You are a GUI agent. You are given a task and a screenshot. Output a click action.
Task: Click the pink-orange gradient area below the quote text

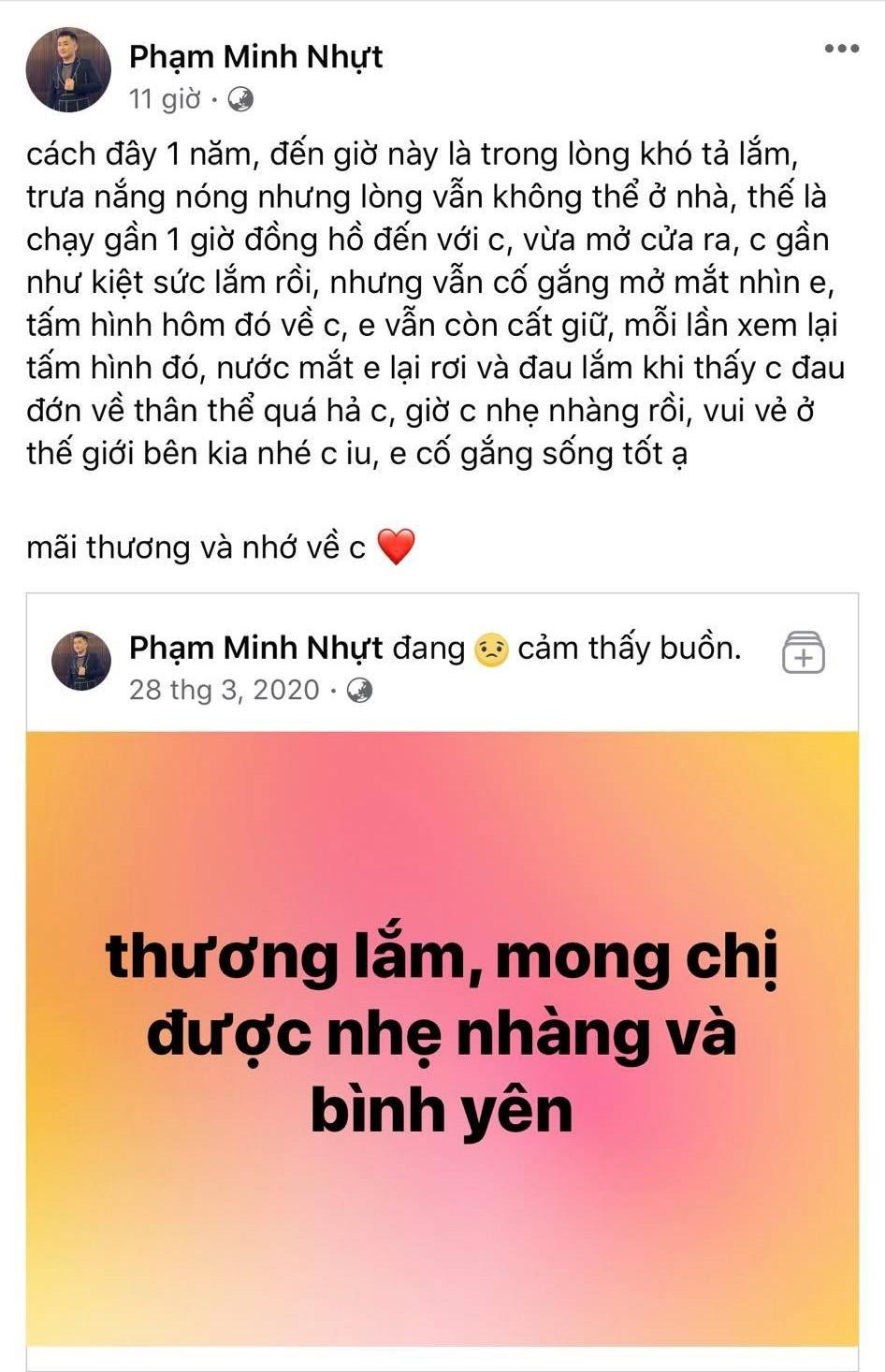click(x=442, y=1245)
